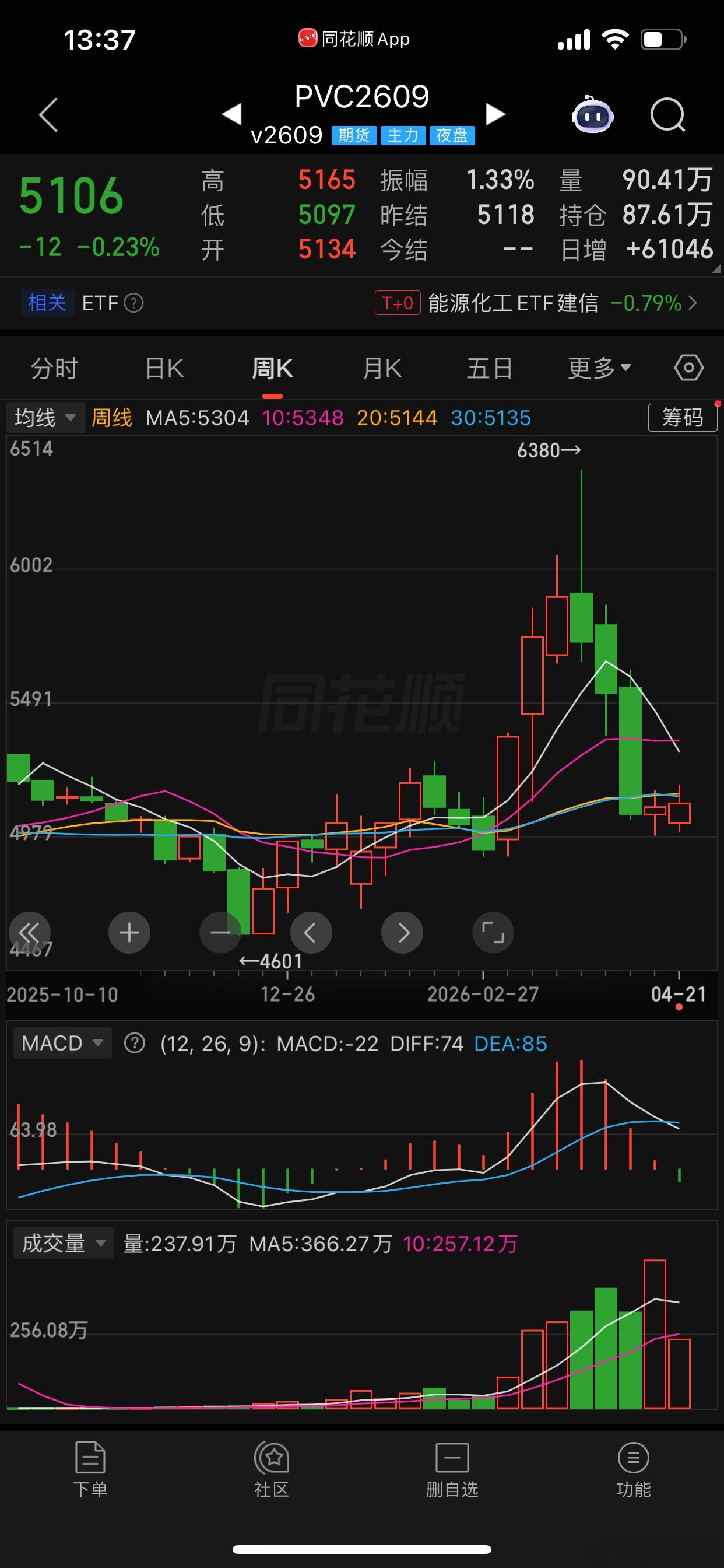Image resolution: width=724 pixels, height=1568 pixels.
Task: Open the MACD indicator dropdown
Action: [61, 1042]
